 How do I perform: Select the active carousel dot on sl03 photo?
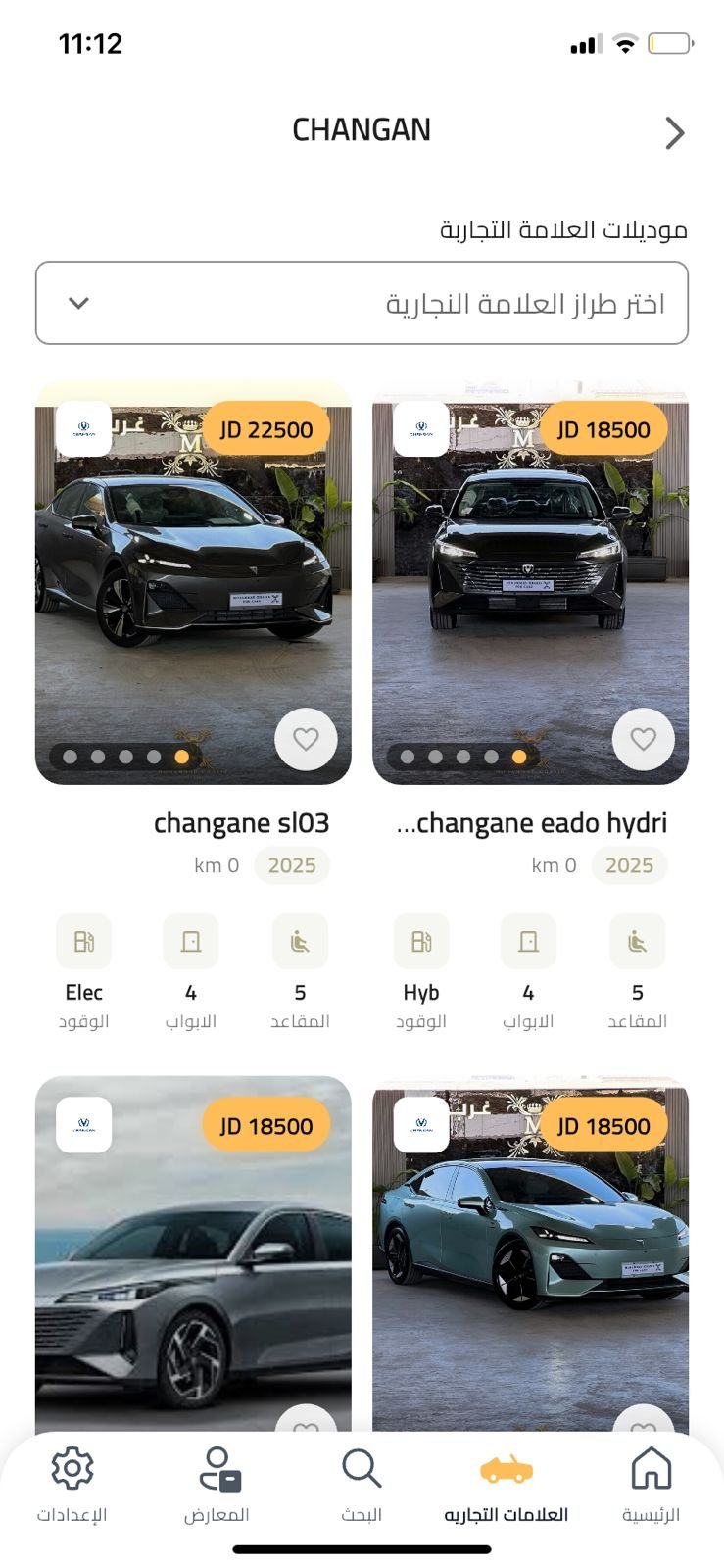[x=180, y=756]
